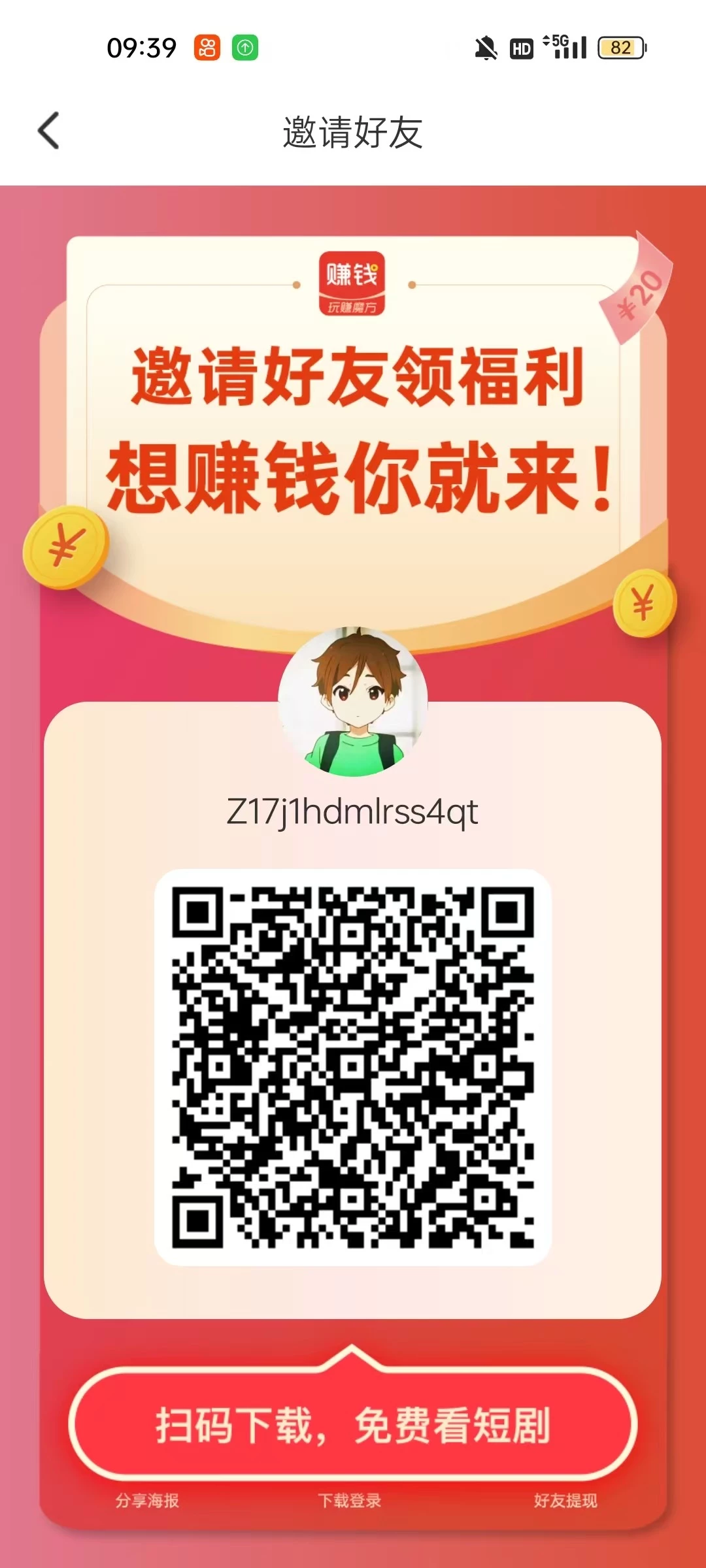Tap the slogan 想赚钱你就来！
Image resolution: width=706 pixels, height=1568 pixels.
[353, 474]
